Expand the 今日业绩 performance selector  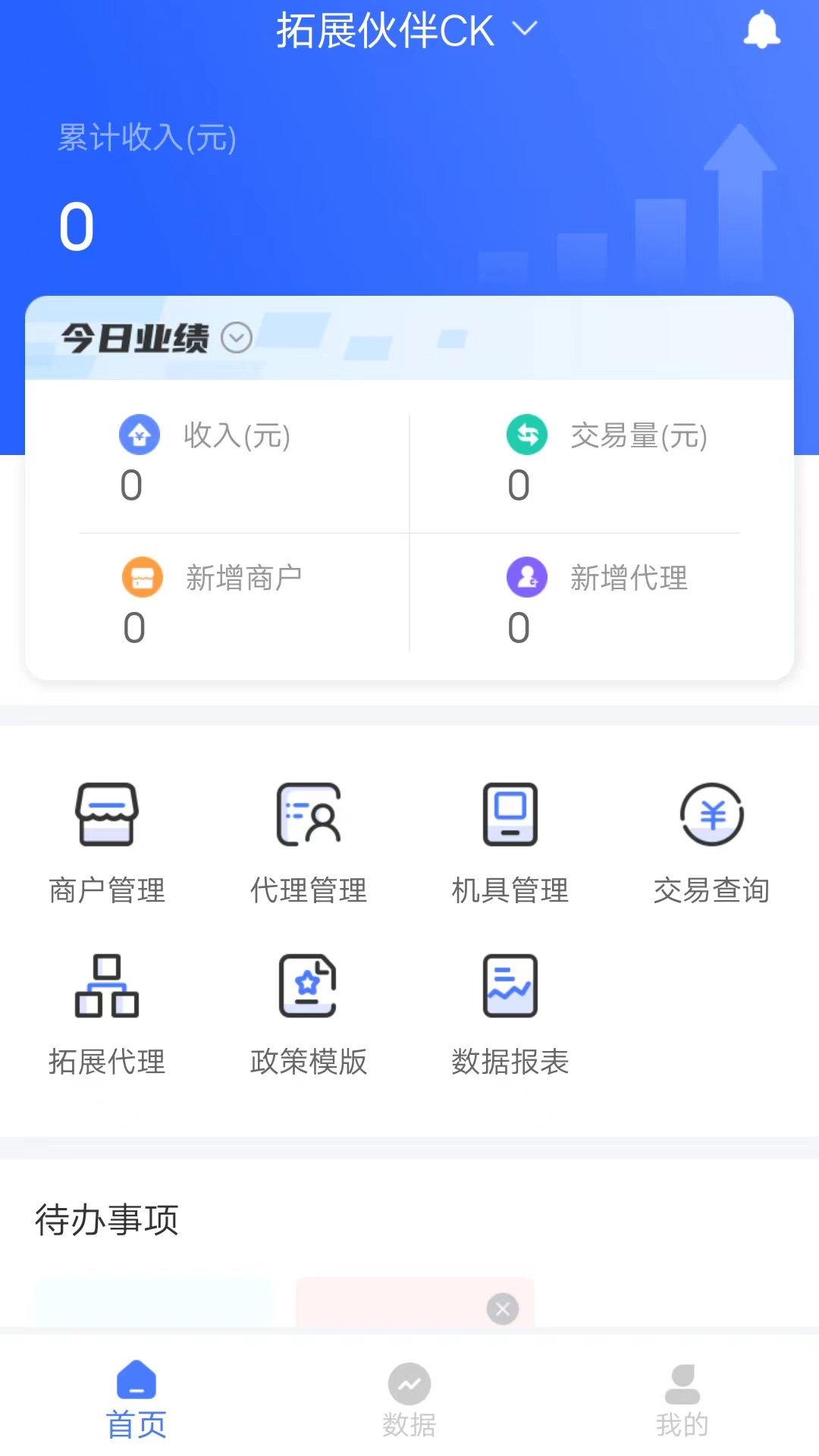tap(236, 338)
